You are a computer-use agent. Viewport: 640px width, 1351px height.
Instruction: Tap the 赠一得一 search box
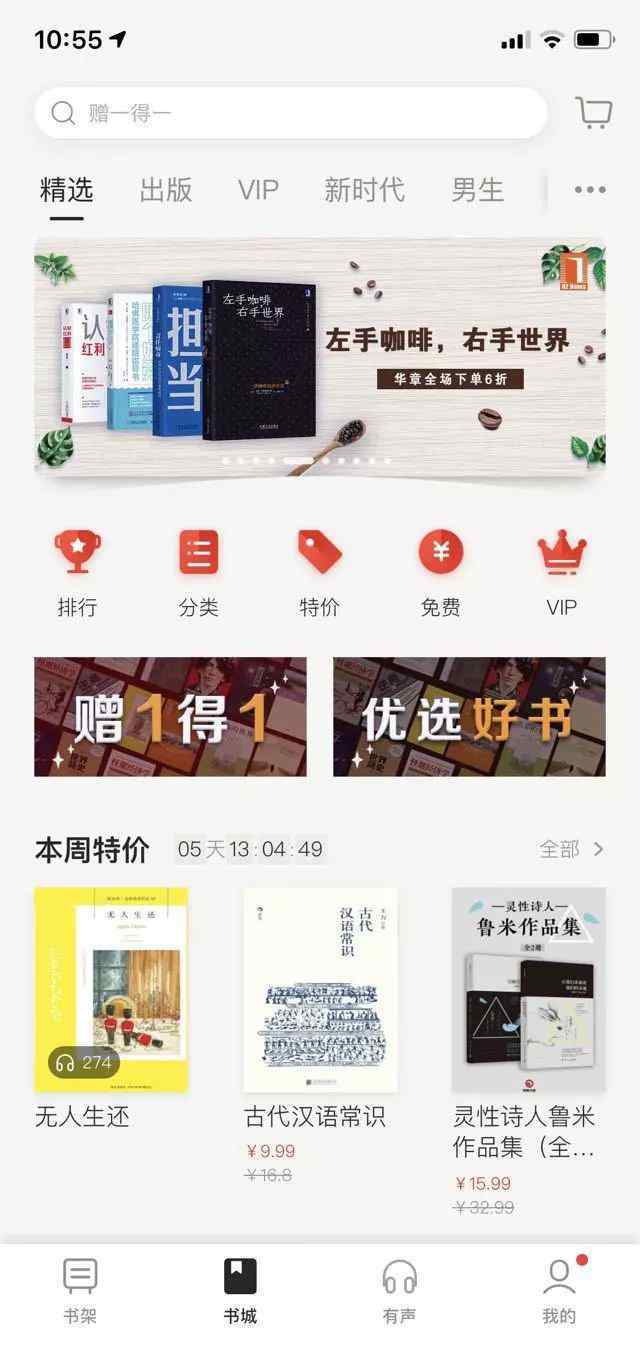click(290, 113)
